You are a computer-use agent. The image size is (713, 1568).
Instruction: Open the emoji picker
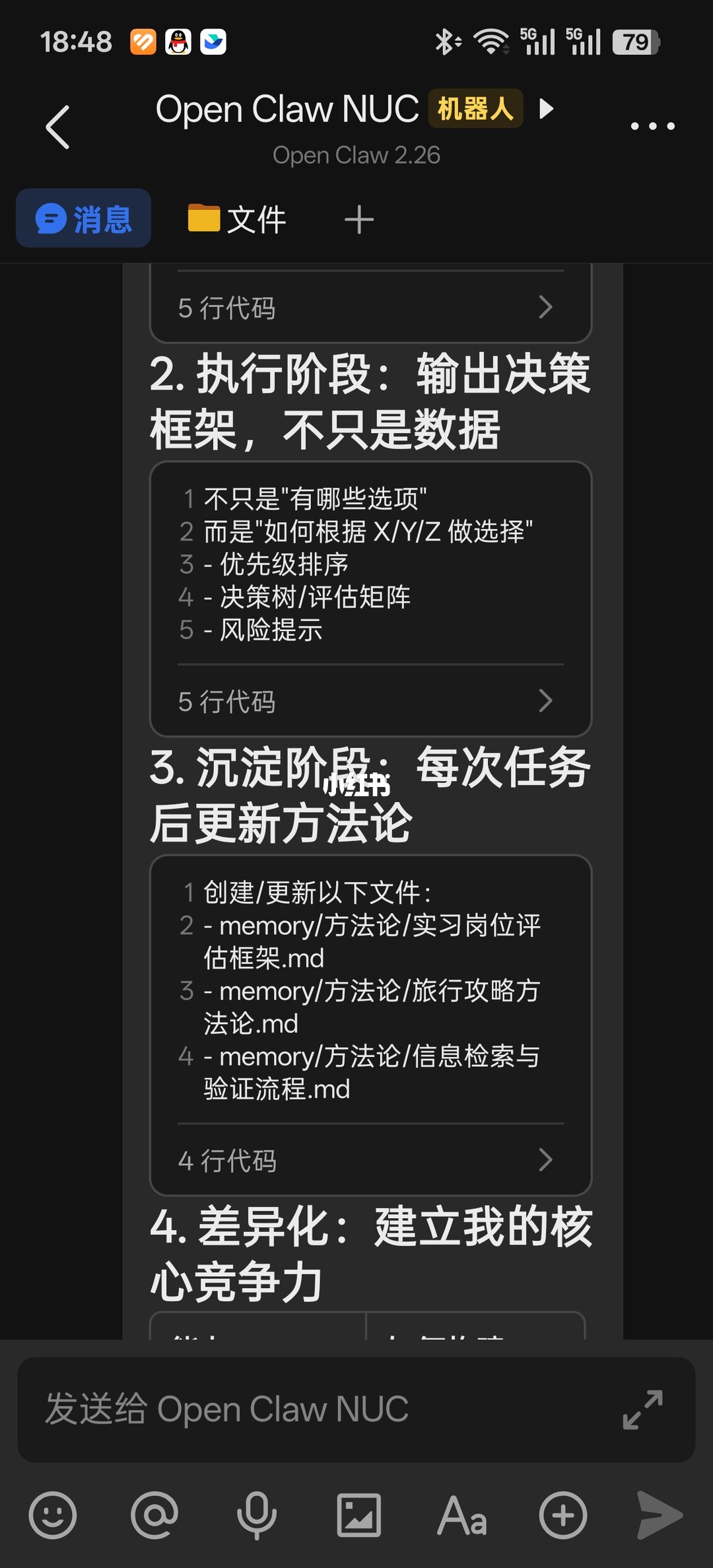53,1515
